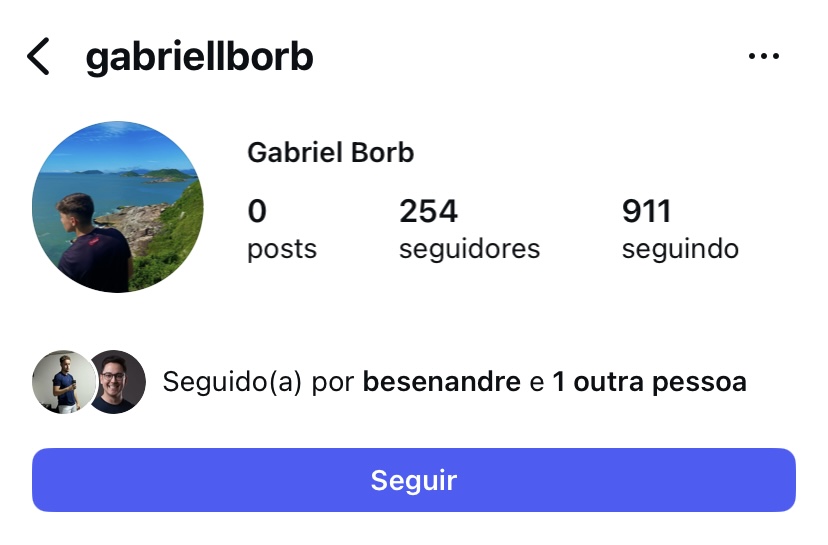Screen dimensions: 828x545
Task: Open the 911 seguindo list
Action: click(x=680, y=229)
